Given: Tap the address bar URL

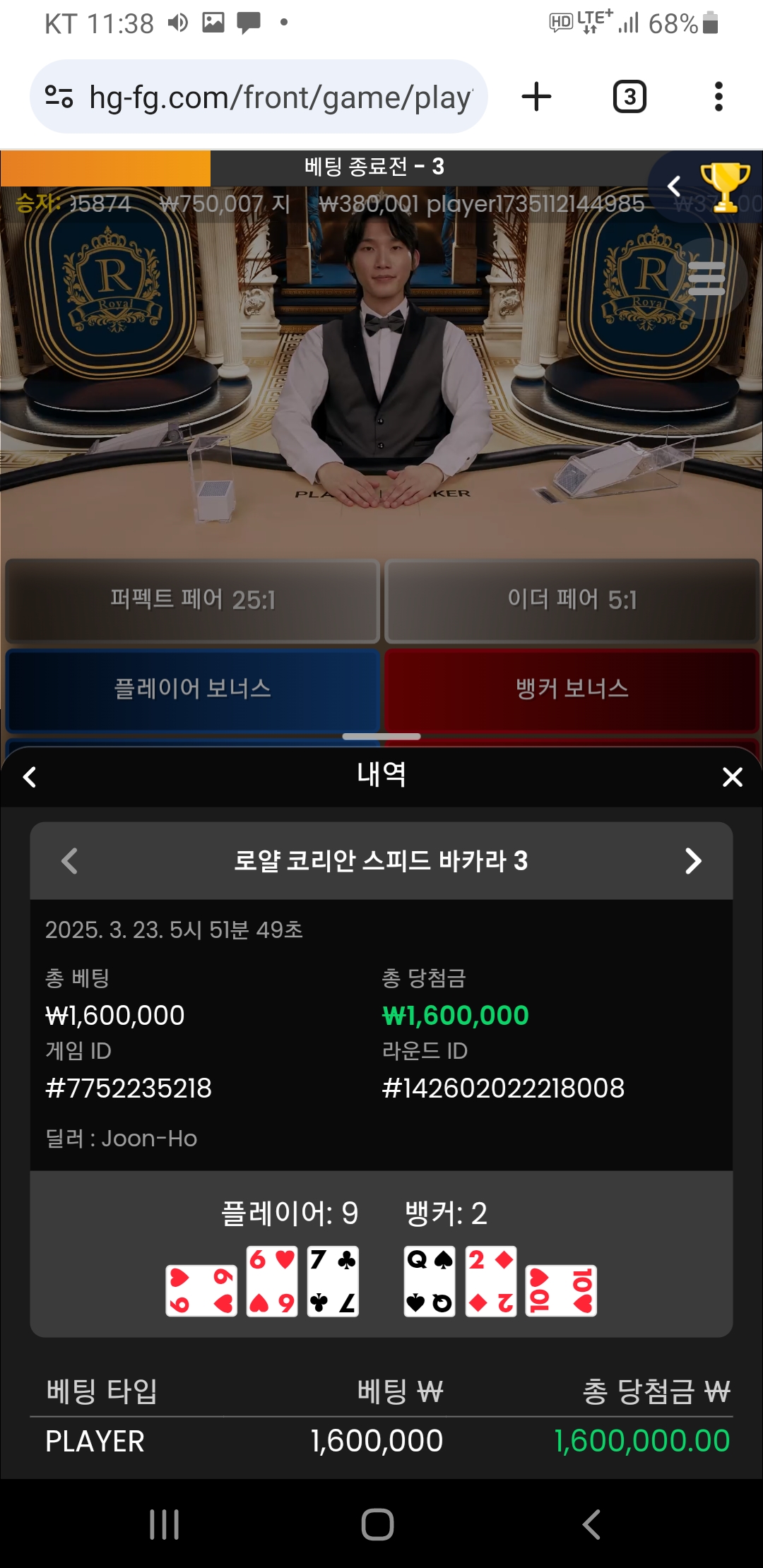Looking at the screenshot, I should click(280, 97).
